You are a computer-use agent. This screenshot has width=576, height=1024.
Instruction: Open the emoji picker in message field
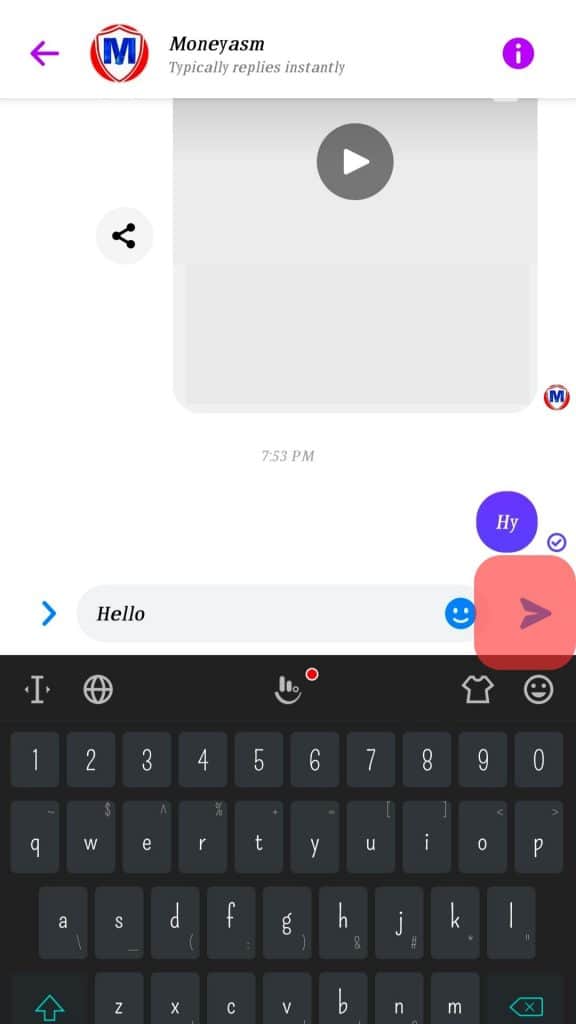(460, 614)
